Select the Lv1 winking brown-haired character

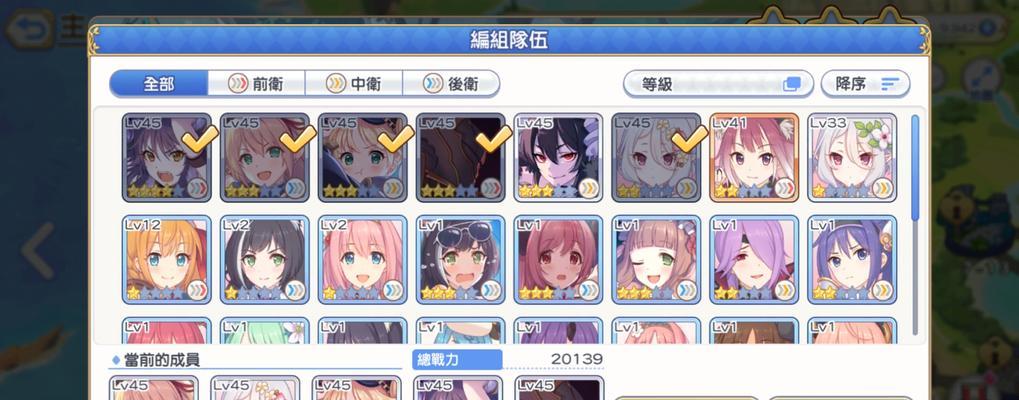point(656,260)
